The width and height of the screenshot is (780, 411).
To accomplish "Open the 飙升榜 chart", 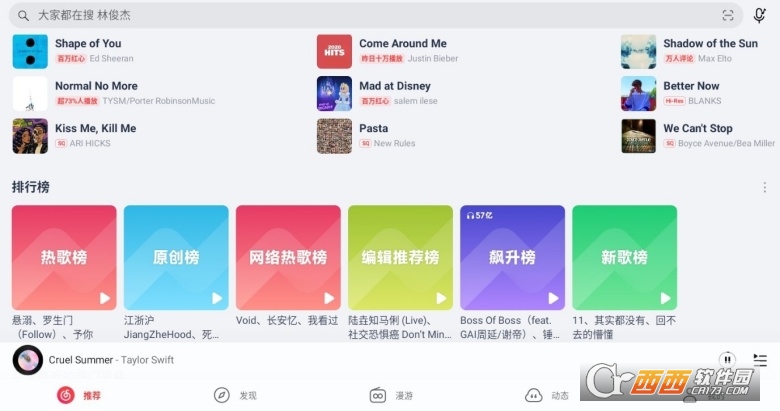I will click(x=512, y=257).
